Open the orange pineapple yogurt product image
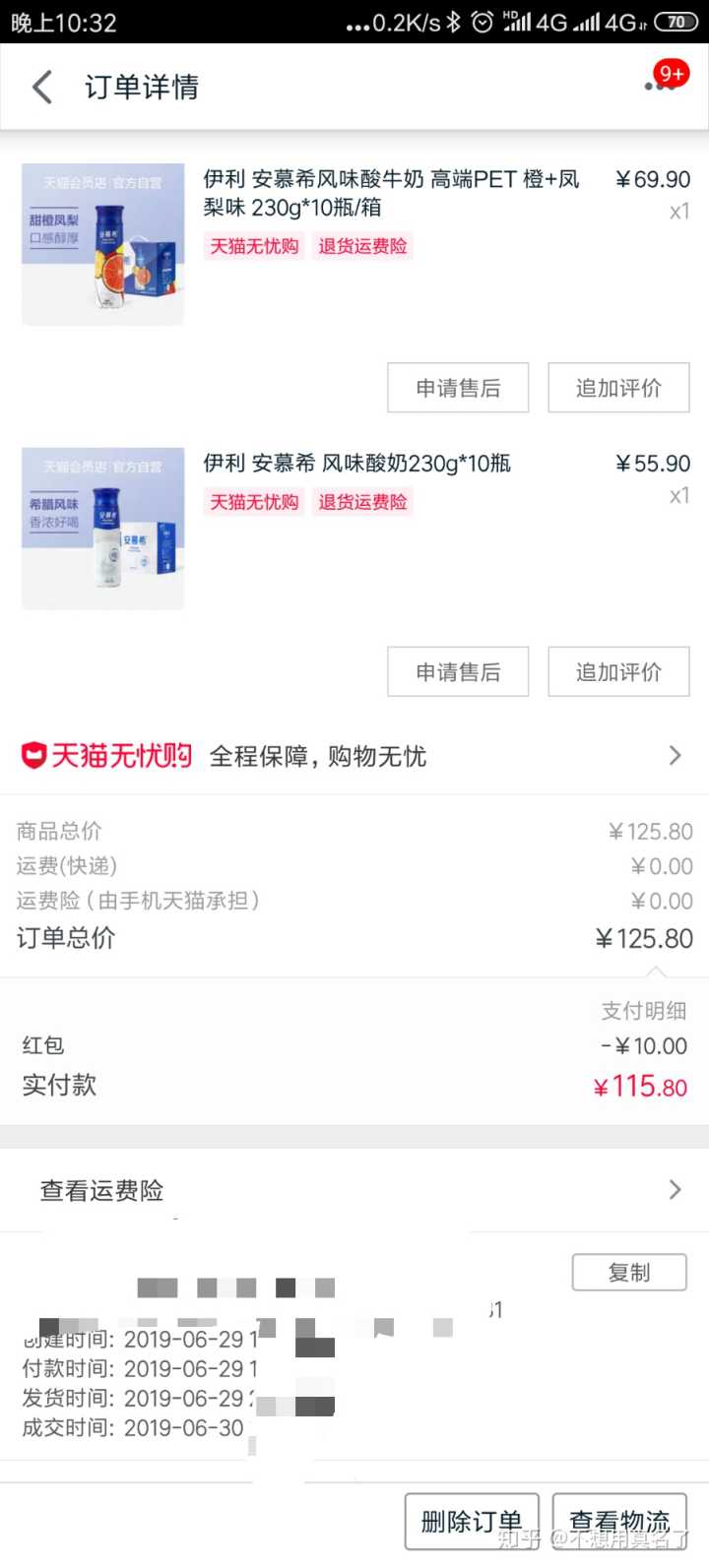The height and width of the screenshot is (1568, 709). coord(102,244)
